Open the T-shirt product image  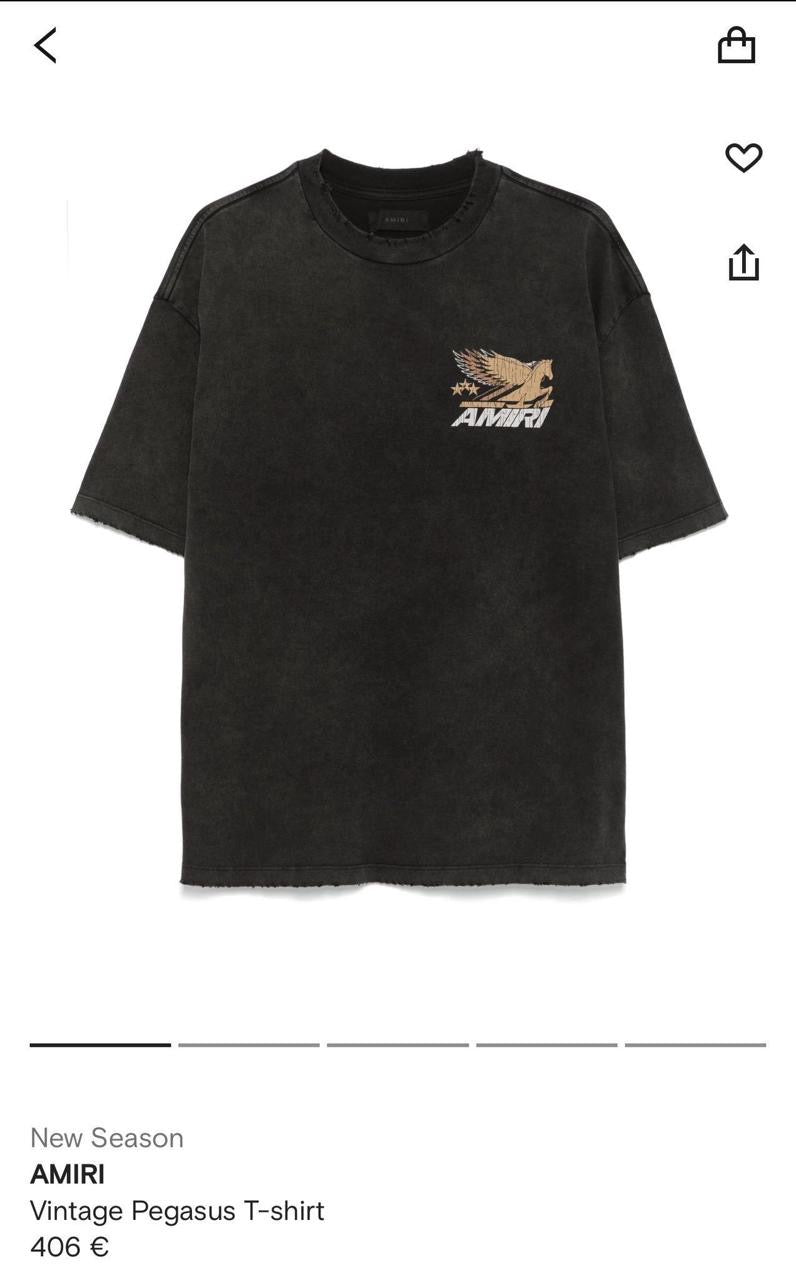point(398,520)
